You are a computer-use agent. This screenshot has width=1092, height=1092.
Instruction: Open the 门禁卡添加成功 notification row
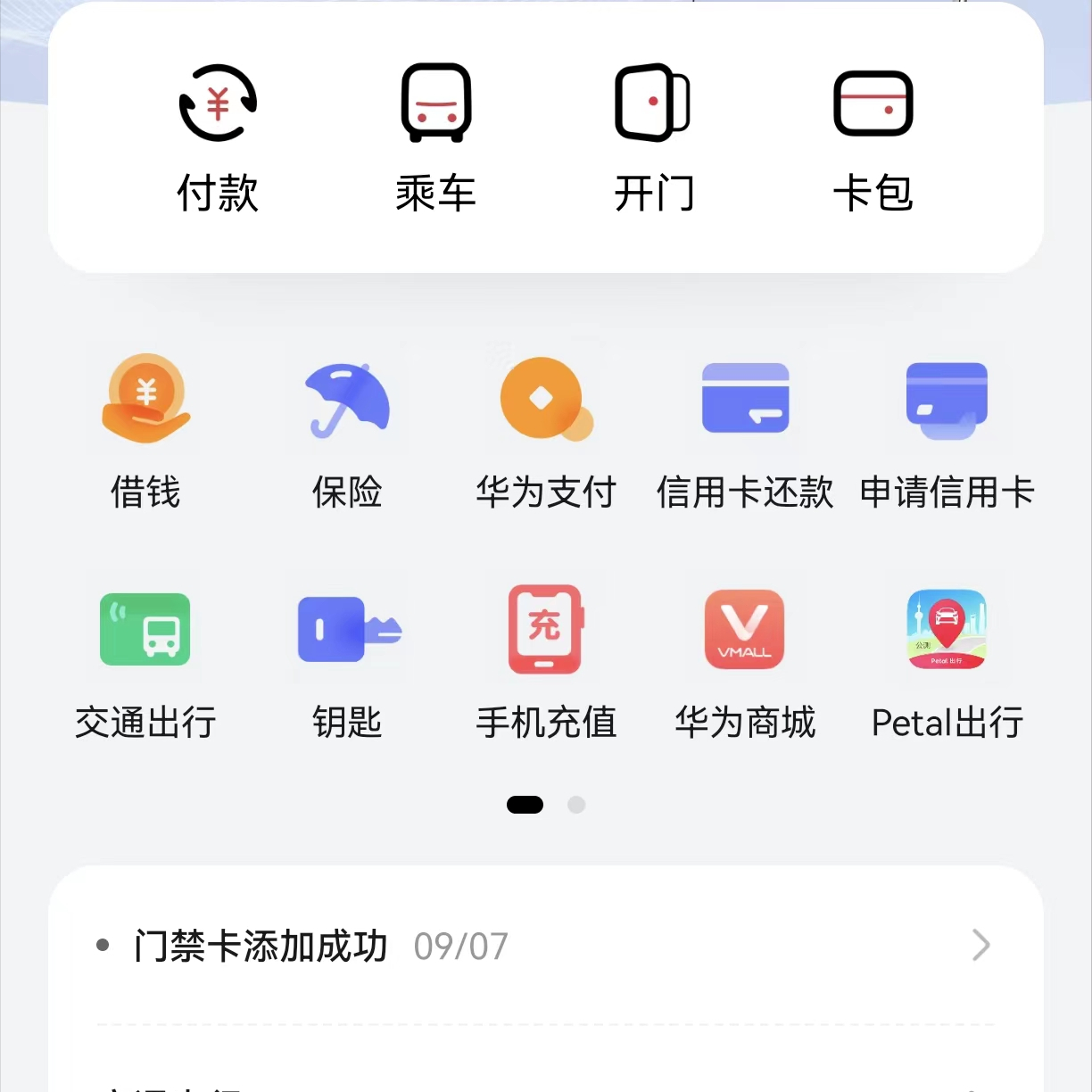coord(544,946)
